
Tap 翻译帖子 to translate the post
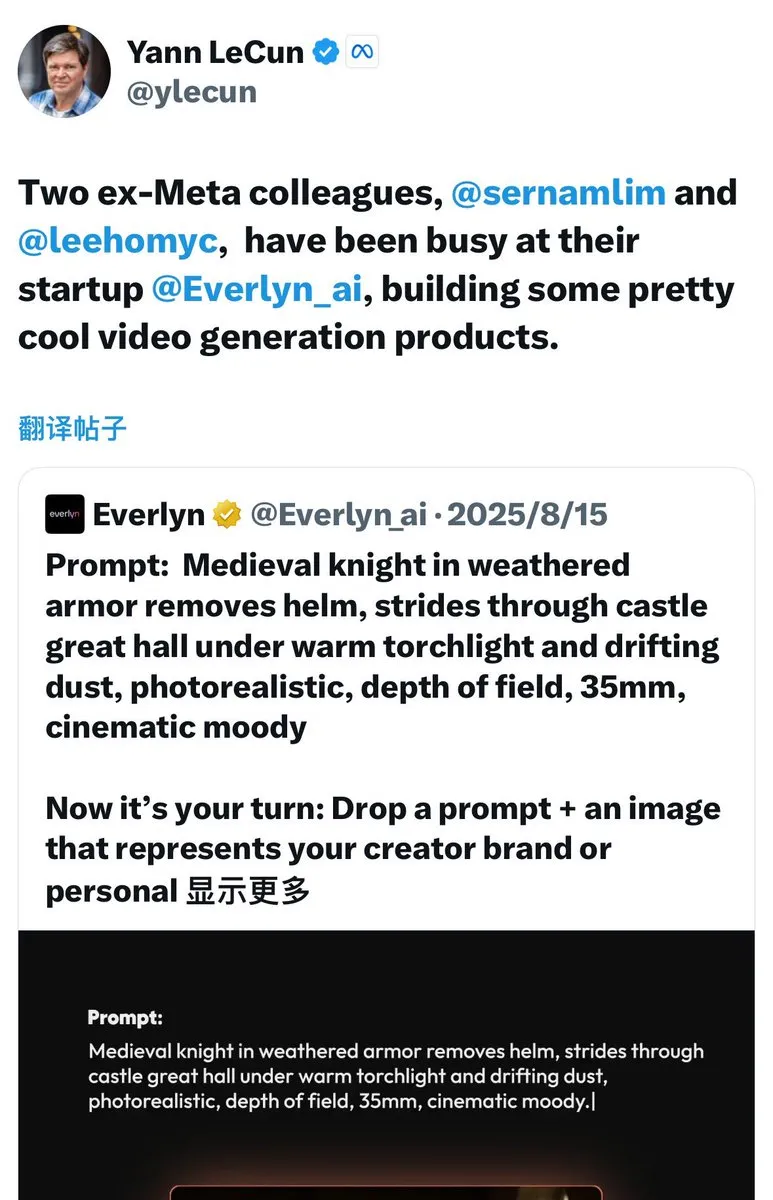tap(73, 429)
